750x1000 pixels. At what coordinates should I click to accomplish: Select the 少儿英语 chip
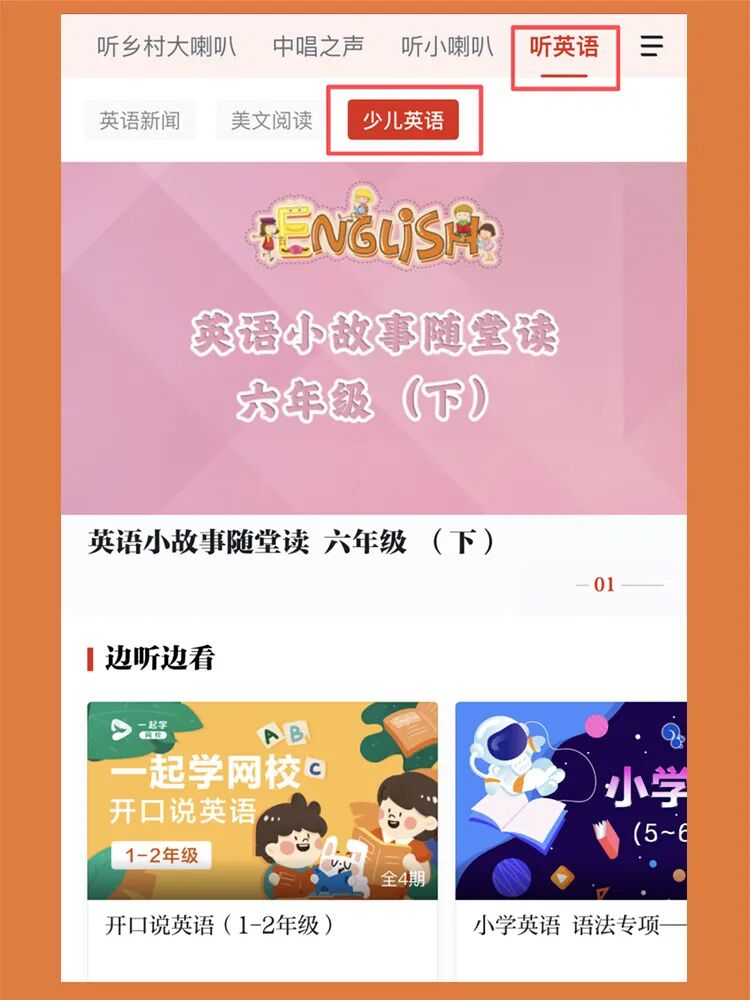(403, 121)
